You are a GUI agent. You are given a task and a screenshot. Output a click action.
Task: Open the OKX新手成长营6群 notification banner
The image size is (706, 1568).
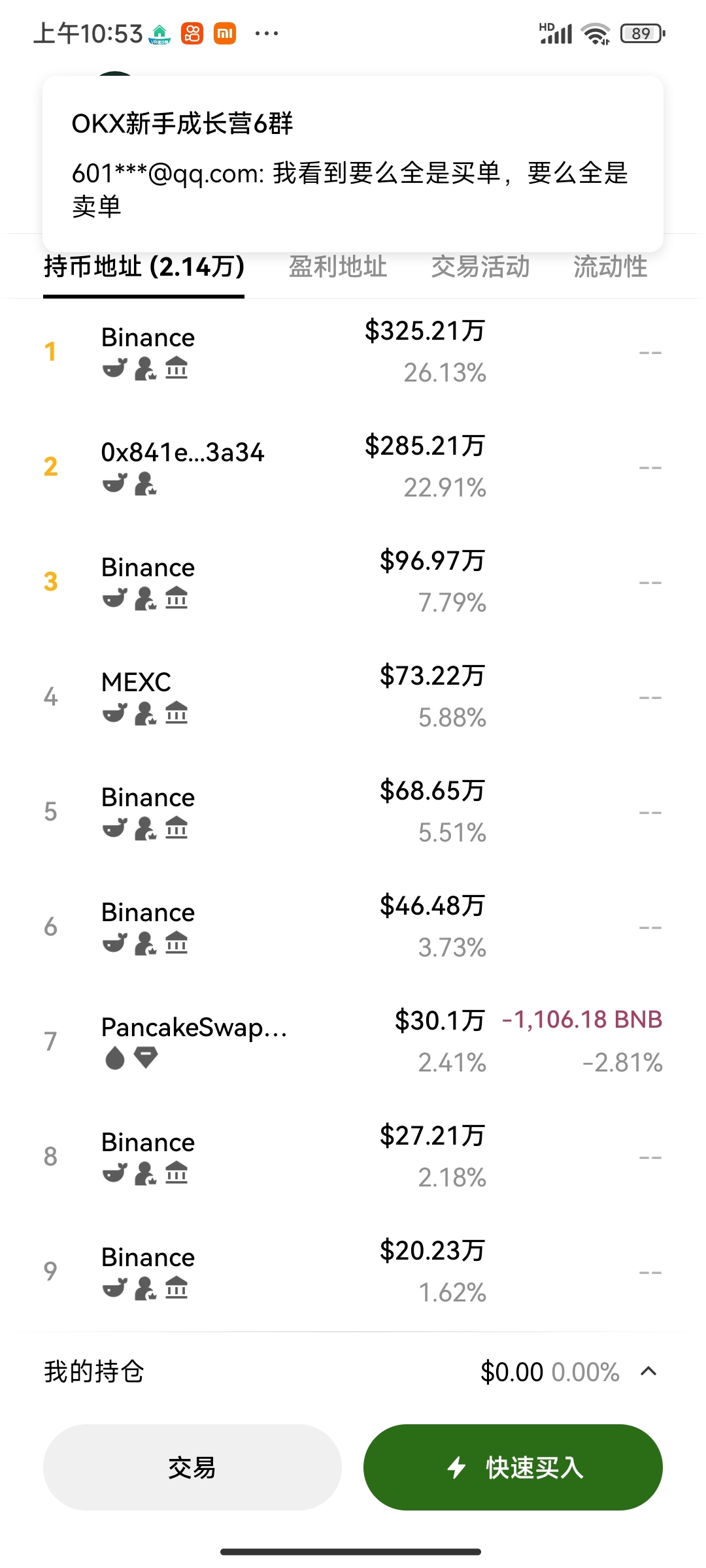pyautogui.click(x=353, y=163)
